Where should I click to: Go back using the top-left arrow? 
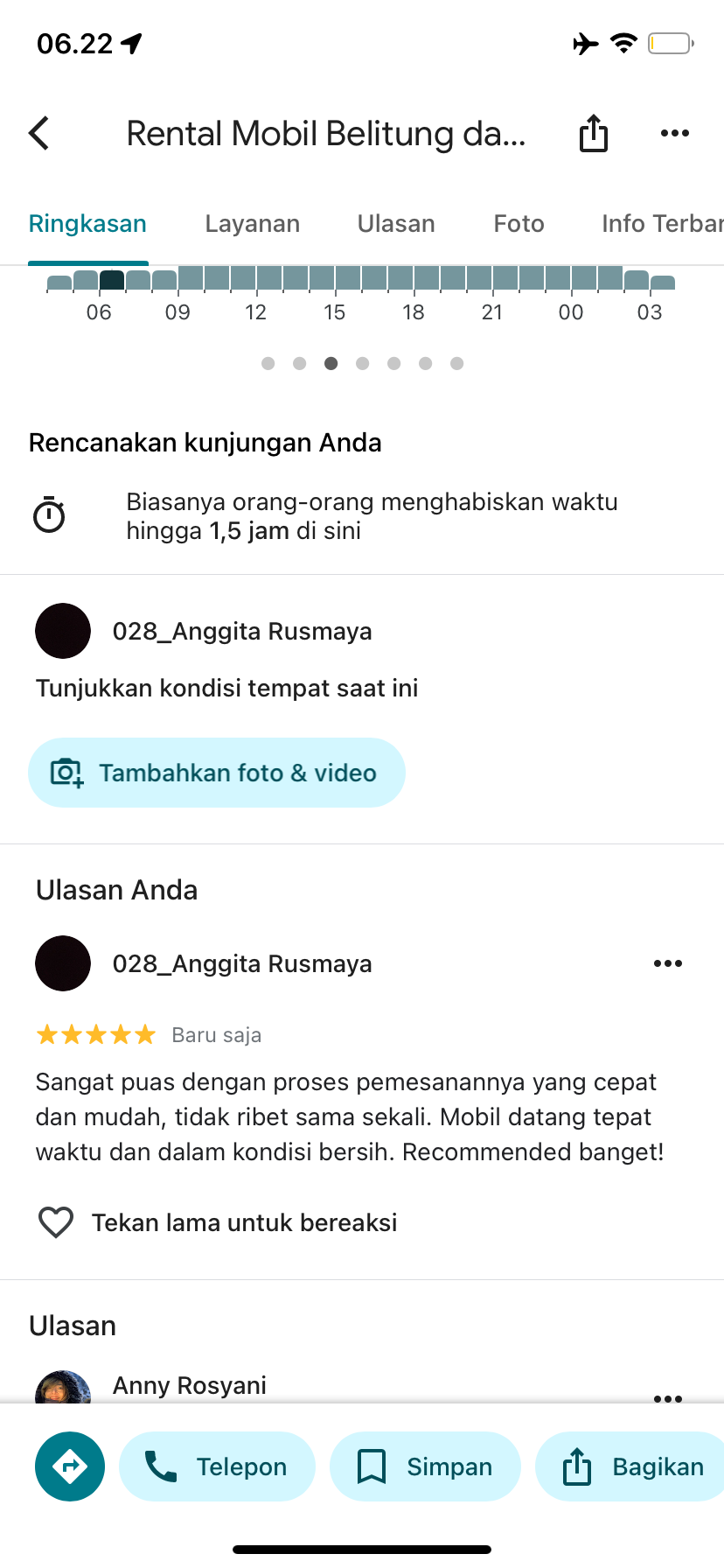coord(39,134)
